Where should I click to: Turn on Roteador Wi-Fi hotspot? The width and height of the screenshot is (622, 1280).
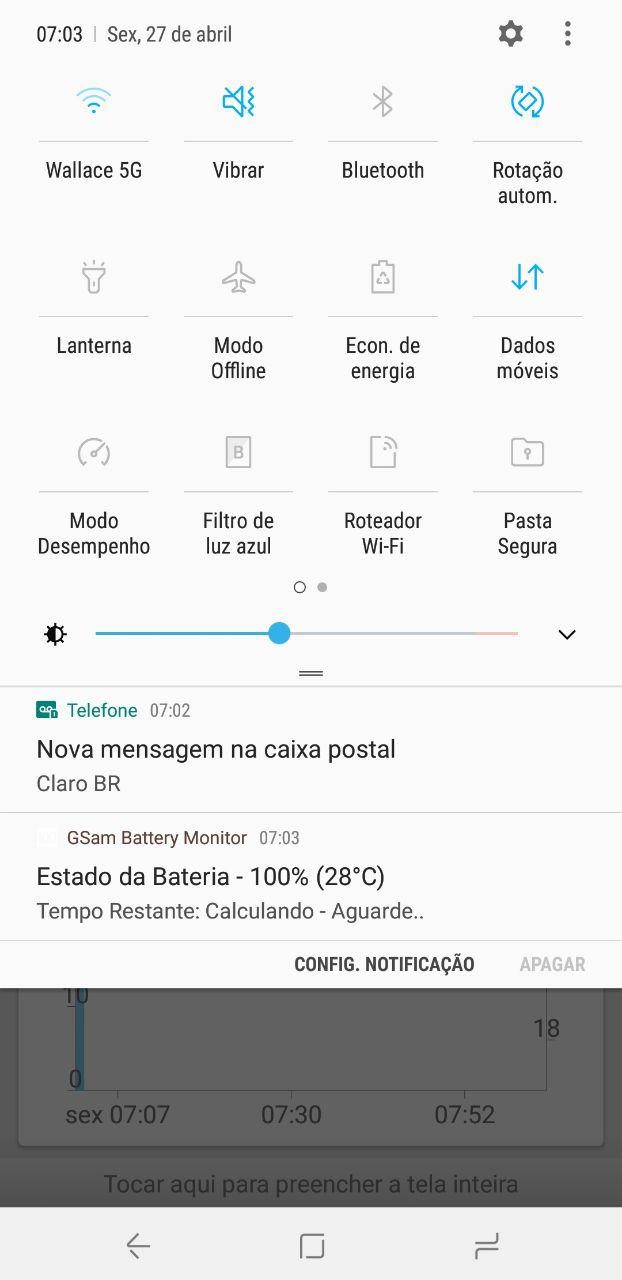coord(383,452)
